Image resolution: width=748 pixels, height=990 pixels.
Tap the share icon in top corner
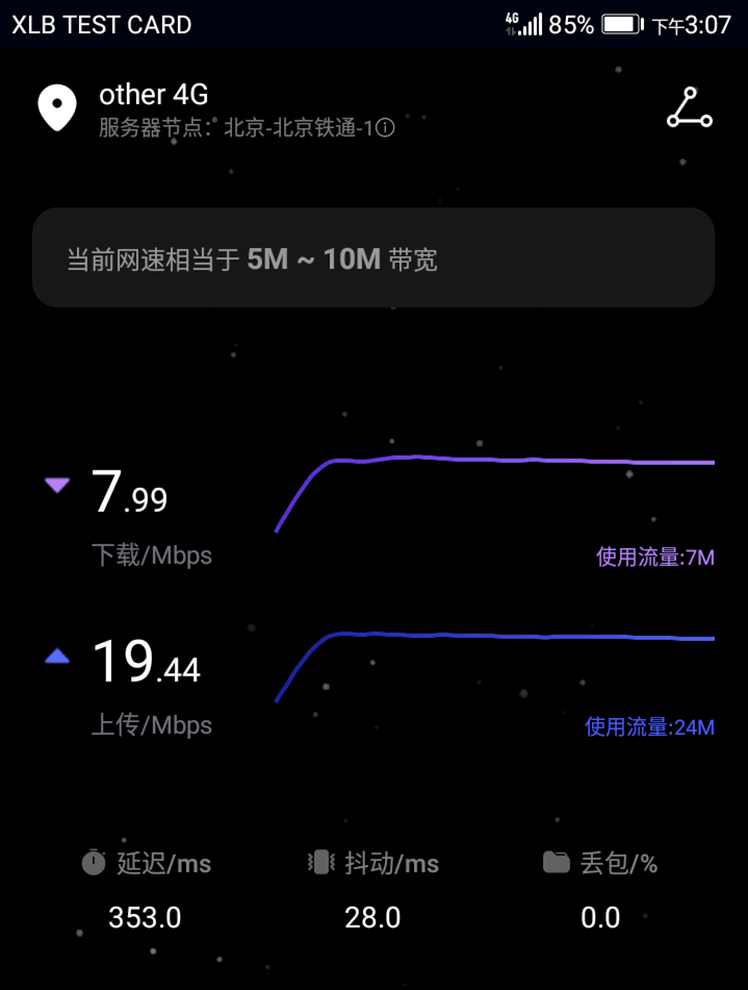689,108
